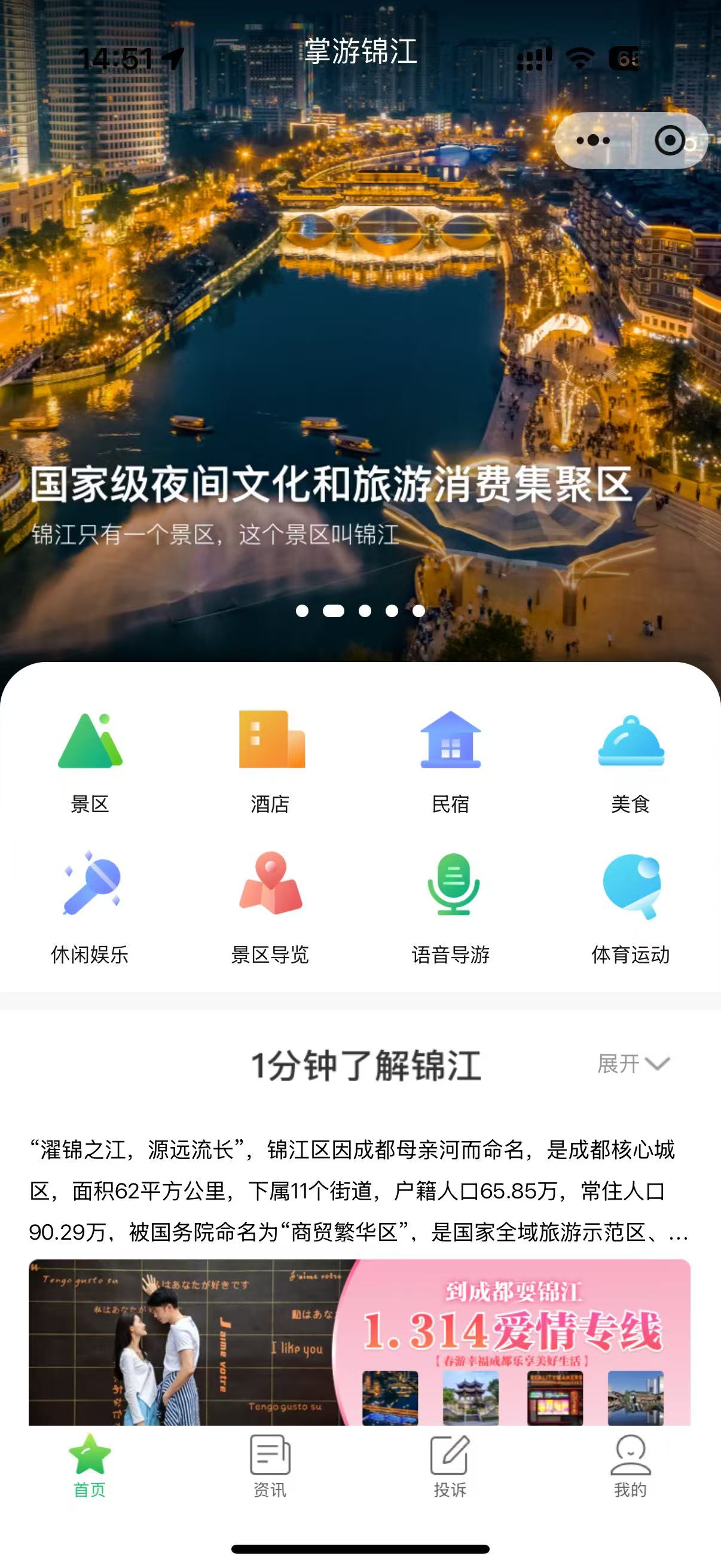Expand the 1分钟了解锦江 introduction with 展开
This screenshot has width=721, height=1568.
(x=633, y=1064)
